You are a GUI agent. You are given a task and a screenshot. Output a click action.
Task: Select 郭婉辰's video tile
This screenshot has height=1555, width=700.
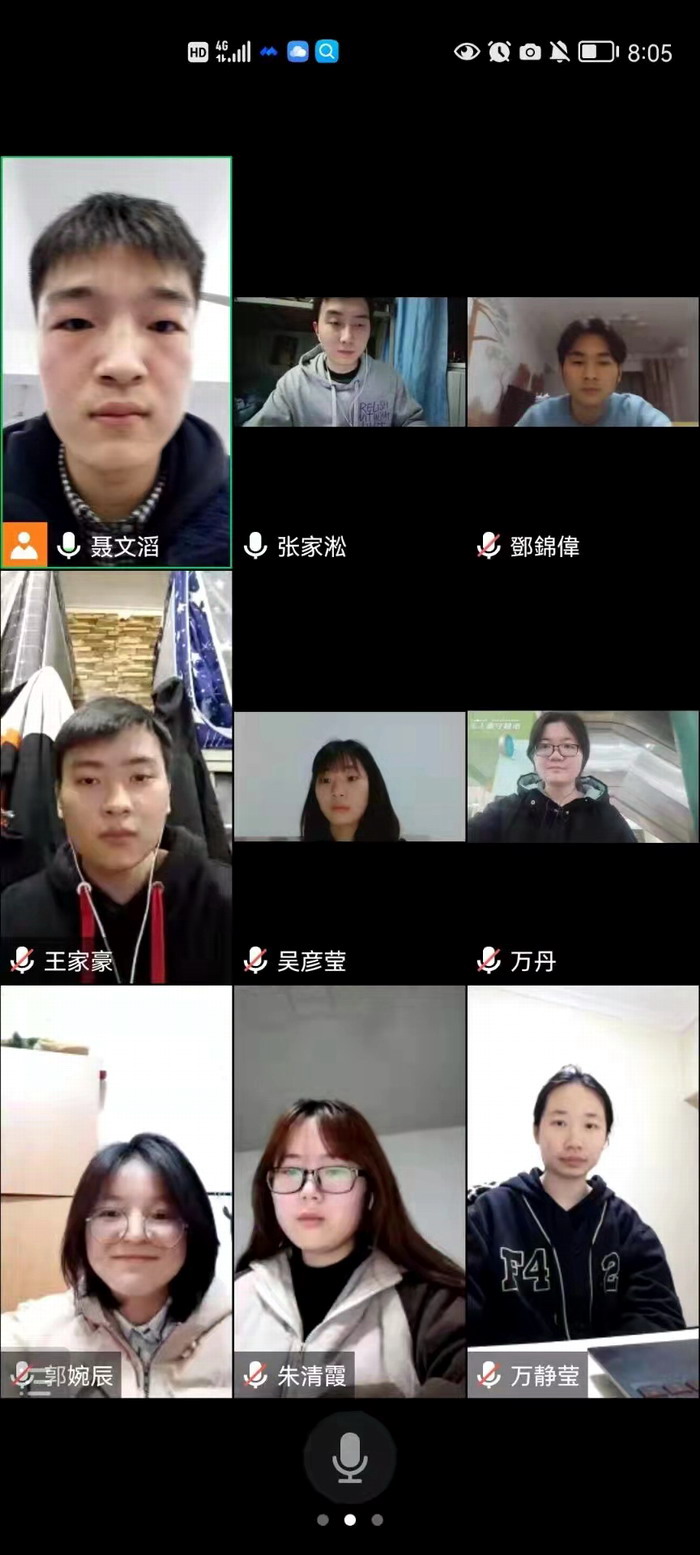click(116, 1191)
